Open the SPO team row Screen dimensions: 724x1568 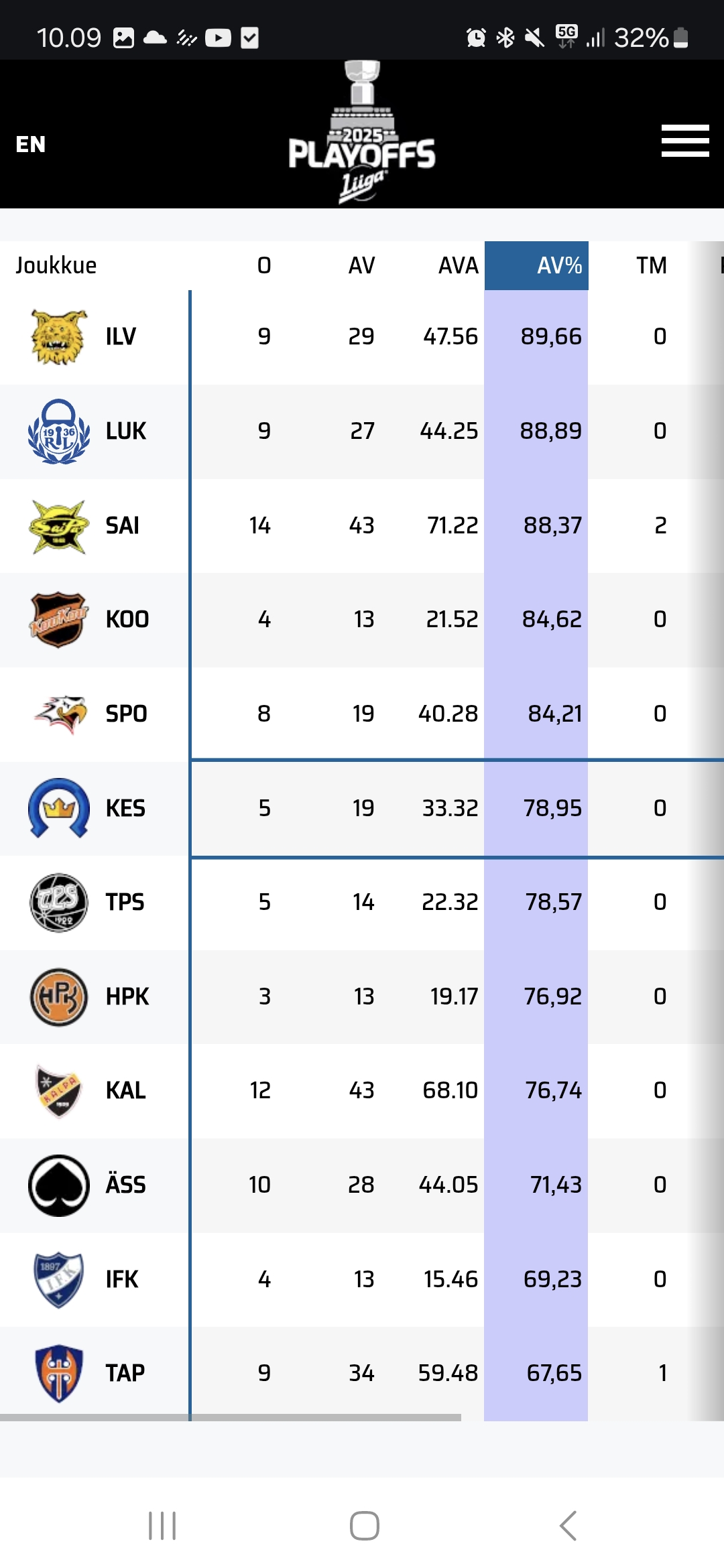point(126,714)
